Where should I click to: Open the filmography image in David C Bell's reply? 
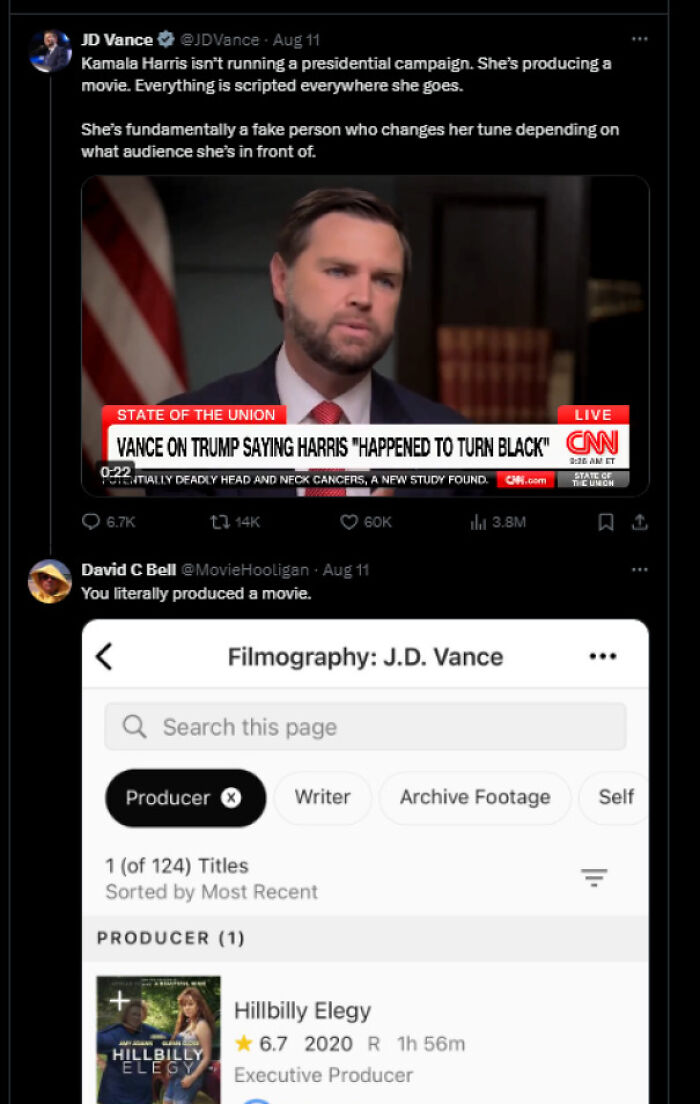pyautogui.click(x=365, y=861)
